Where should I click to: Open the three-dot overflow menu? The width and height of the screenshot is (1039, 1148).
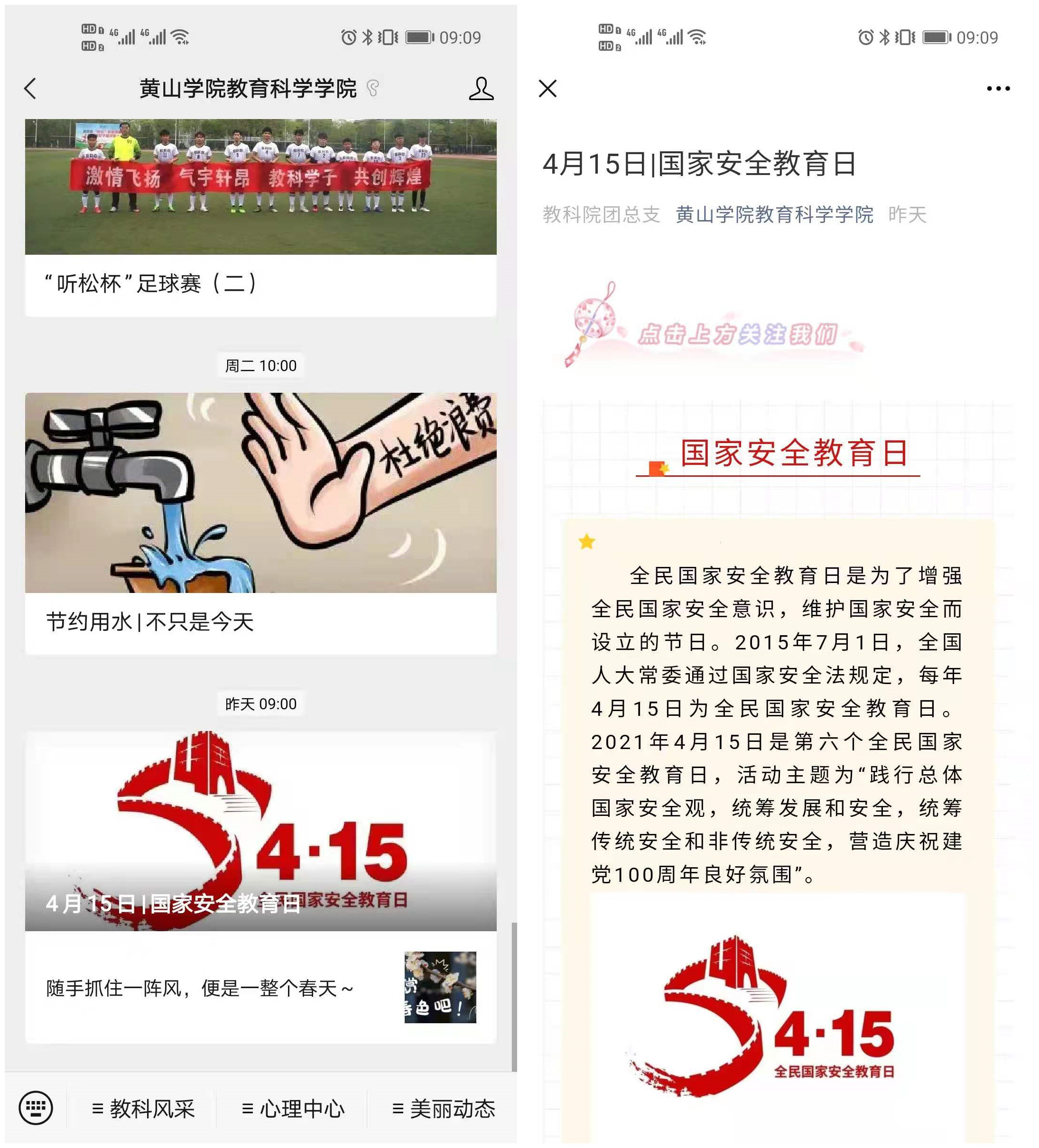(x=998, y=89)
